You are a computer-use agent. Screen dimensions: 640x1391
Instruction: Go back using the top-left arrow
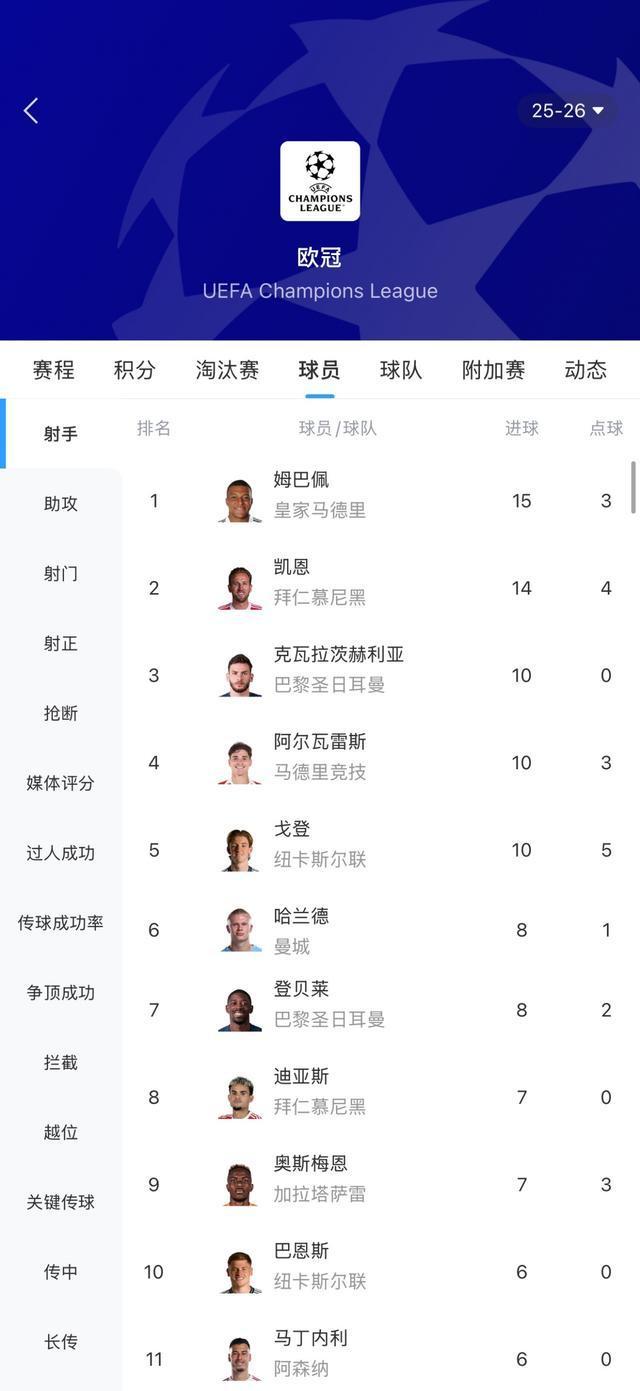[x=31, y=111]
